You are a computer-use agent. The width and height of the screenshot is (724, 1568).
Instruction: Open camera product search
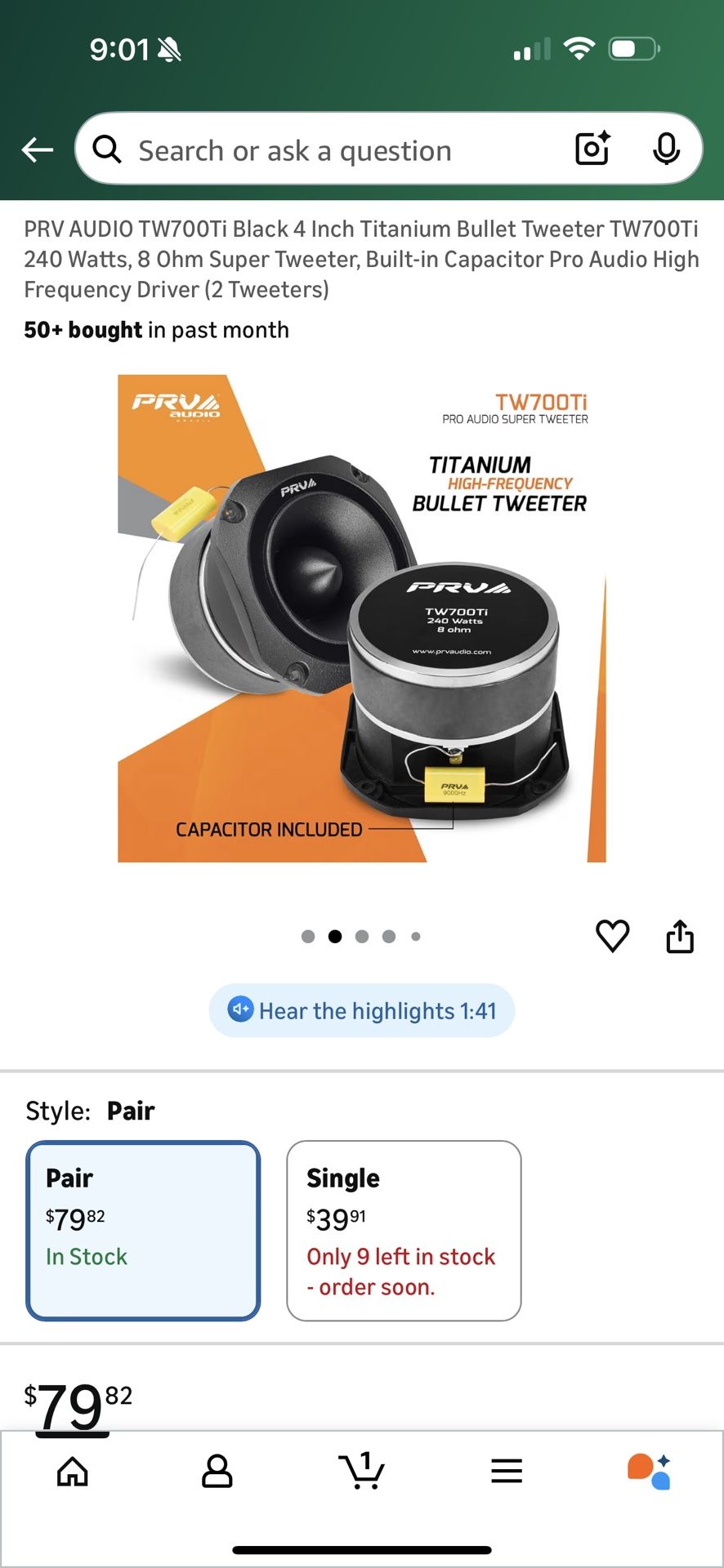coord(592,149)
